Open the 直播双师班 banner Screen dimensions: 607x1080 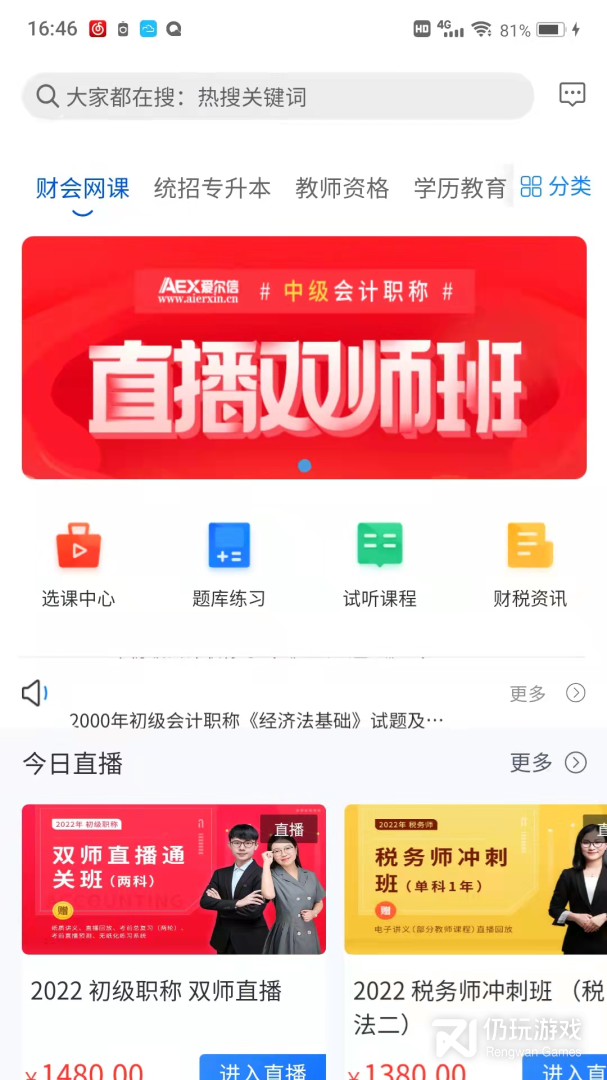tap(304, 357)
